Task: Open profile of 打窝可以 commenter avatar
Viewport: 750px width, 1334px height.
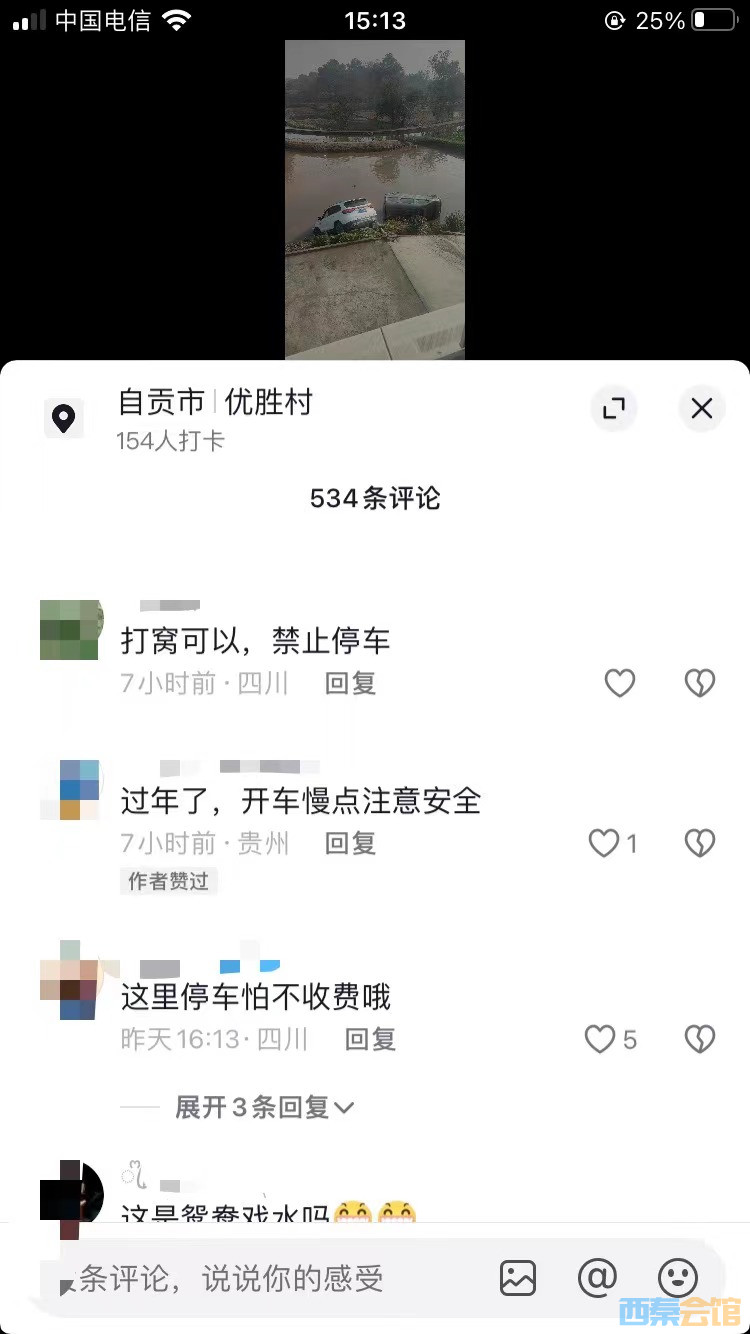Action: (70, 630)
